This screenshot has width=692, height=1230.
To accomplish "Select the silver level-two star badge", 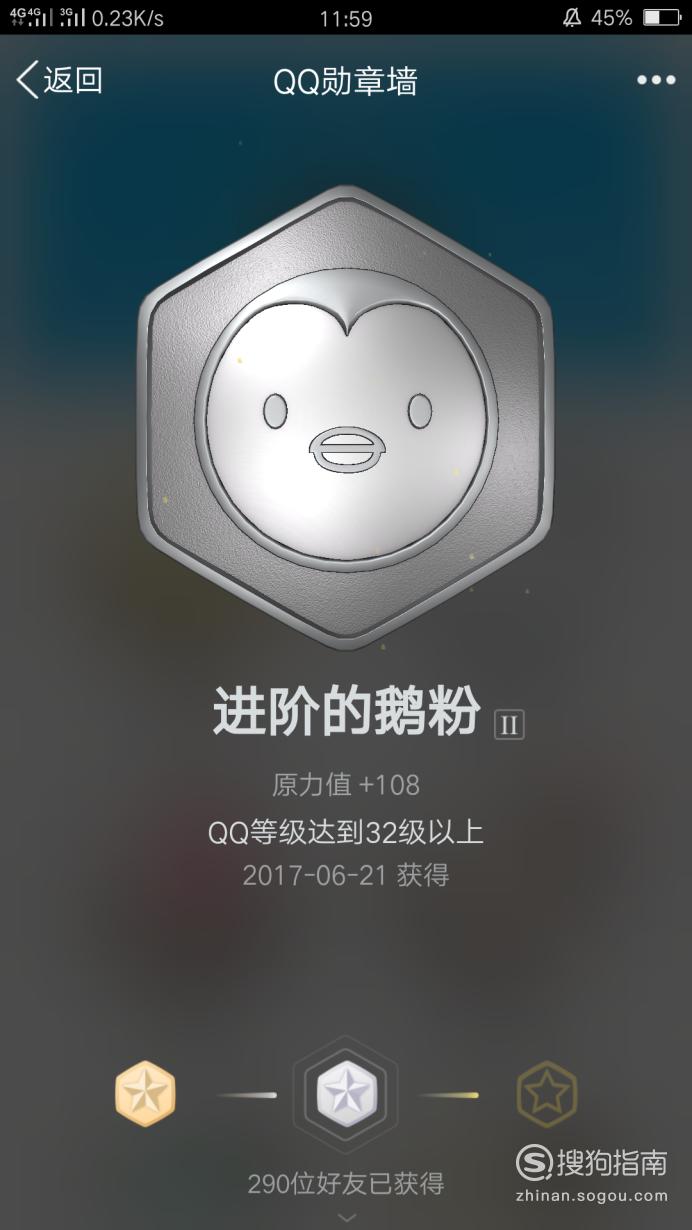I will [x=345, y=1095].
